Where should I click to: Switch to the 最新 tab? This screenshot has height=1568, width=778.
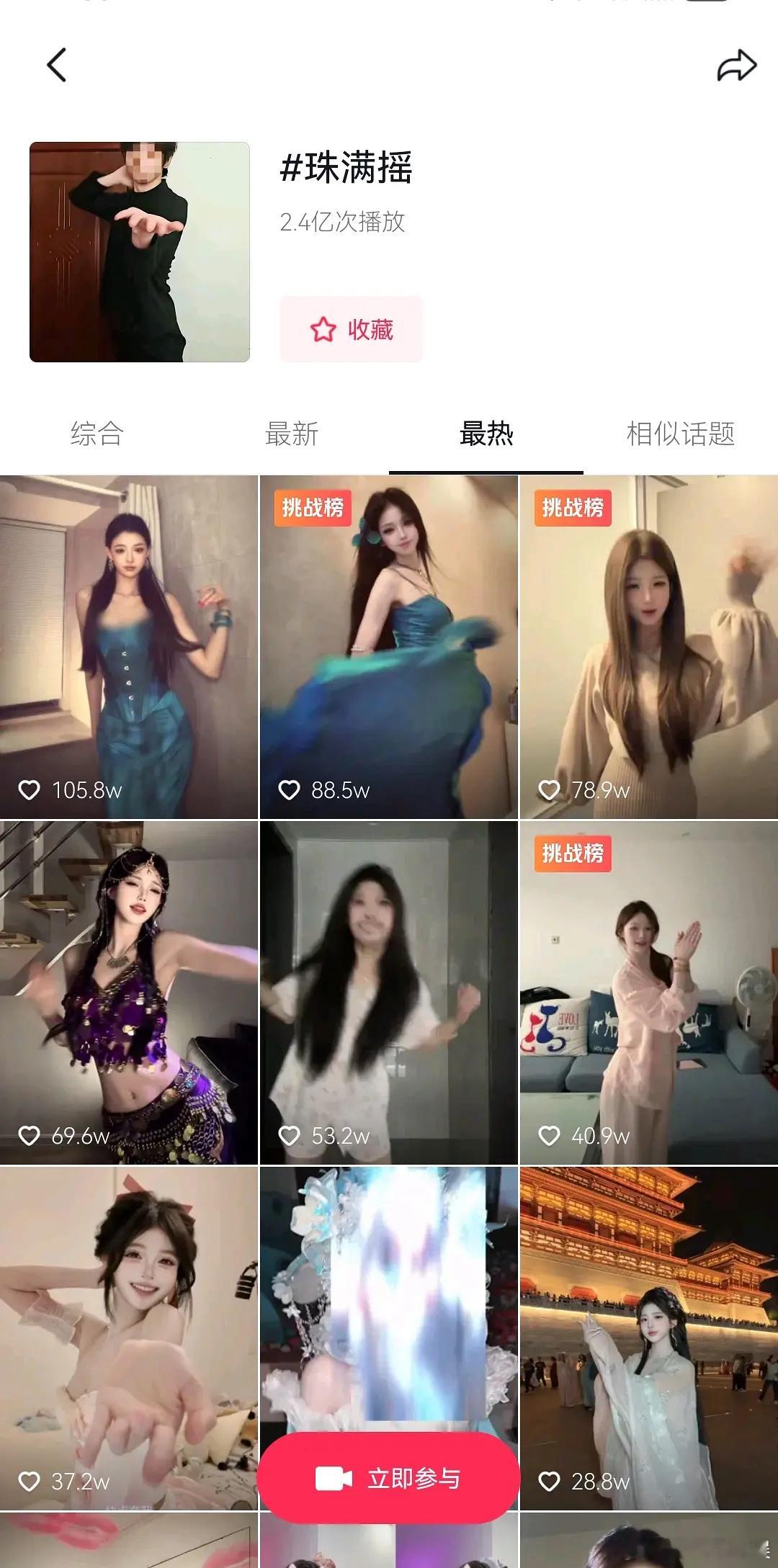point(292,431)
